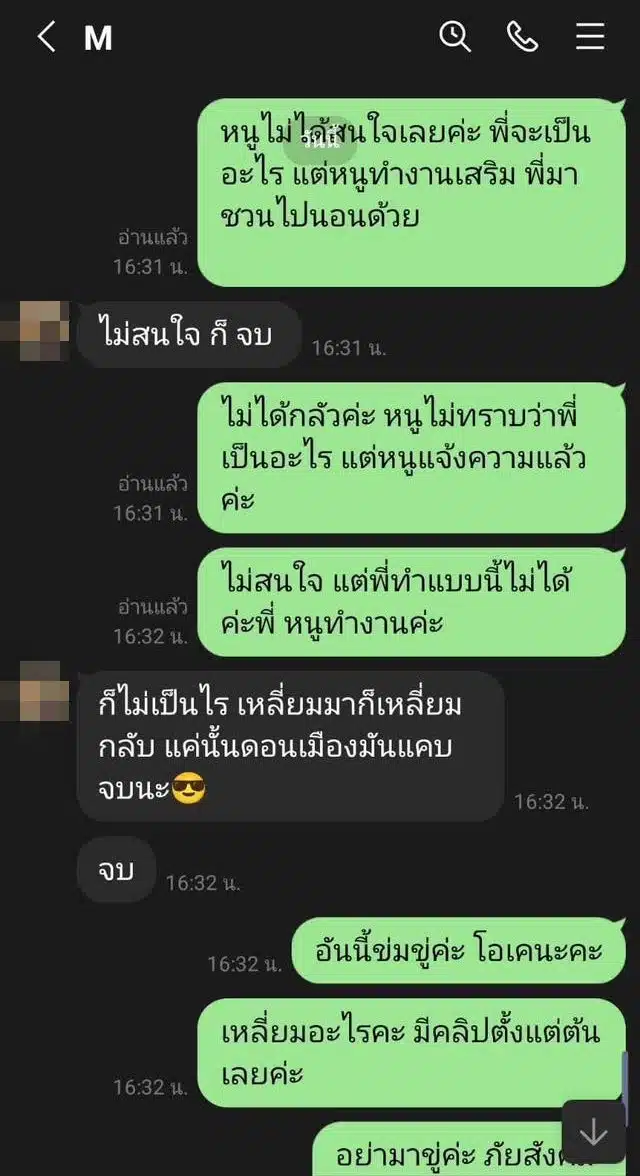Image resolution: width=640 pixels, height=1176 pixels.
Task: Search within this conversation
Action: pos(455,37)
